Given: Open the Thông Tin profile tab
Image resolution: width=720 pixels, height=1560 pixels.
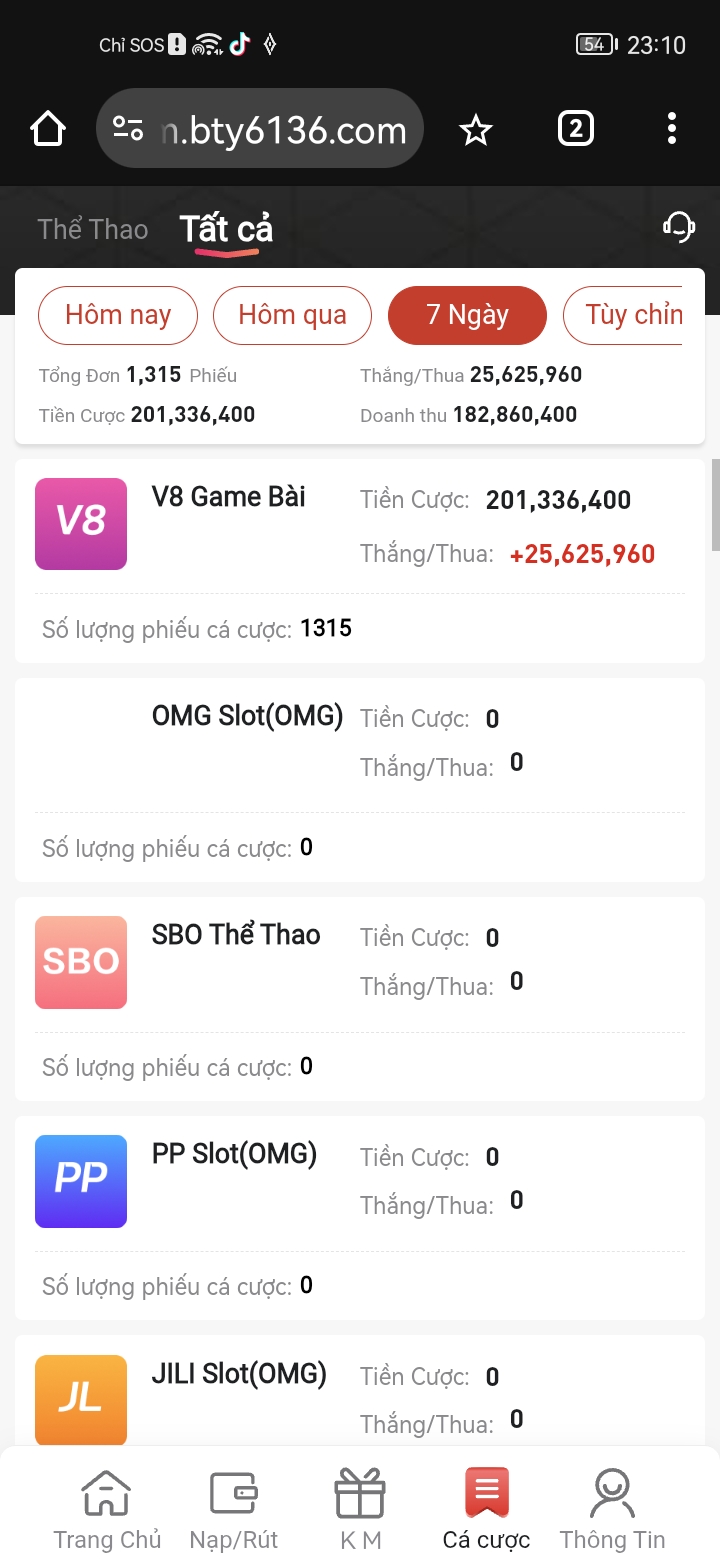Looking at the screenshot, I should (612, 1510).
